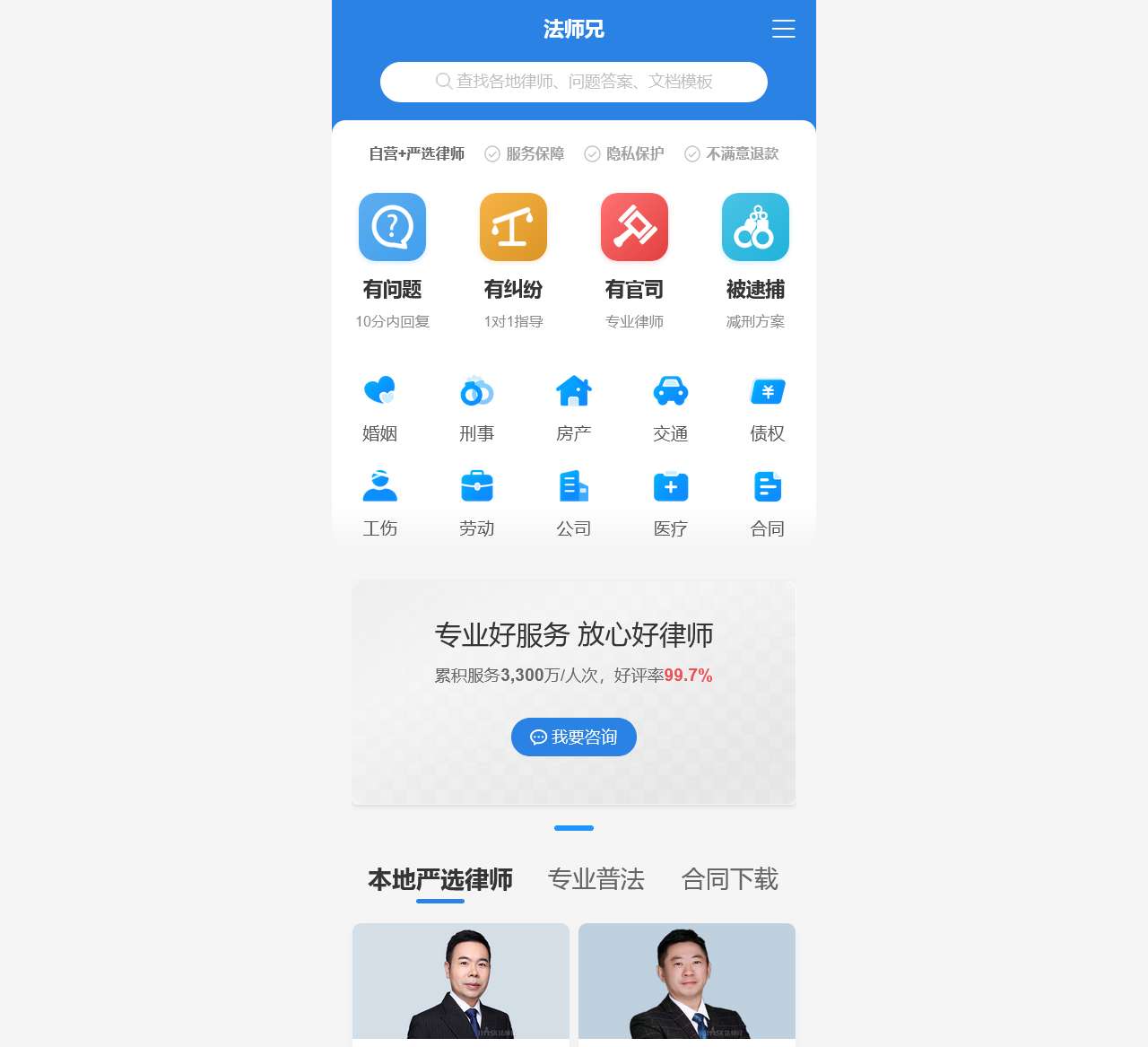
Task: Tap the 我要咨询 consult button
Action: pos(574,737)
